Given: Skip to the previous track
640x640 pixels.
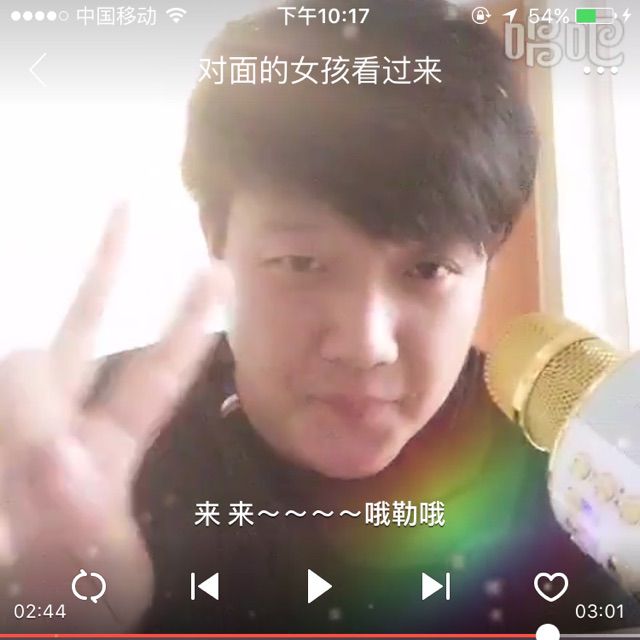Looking at the screenshot, I should (x=205, y=586).
